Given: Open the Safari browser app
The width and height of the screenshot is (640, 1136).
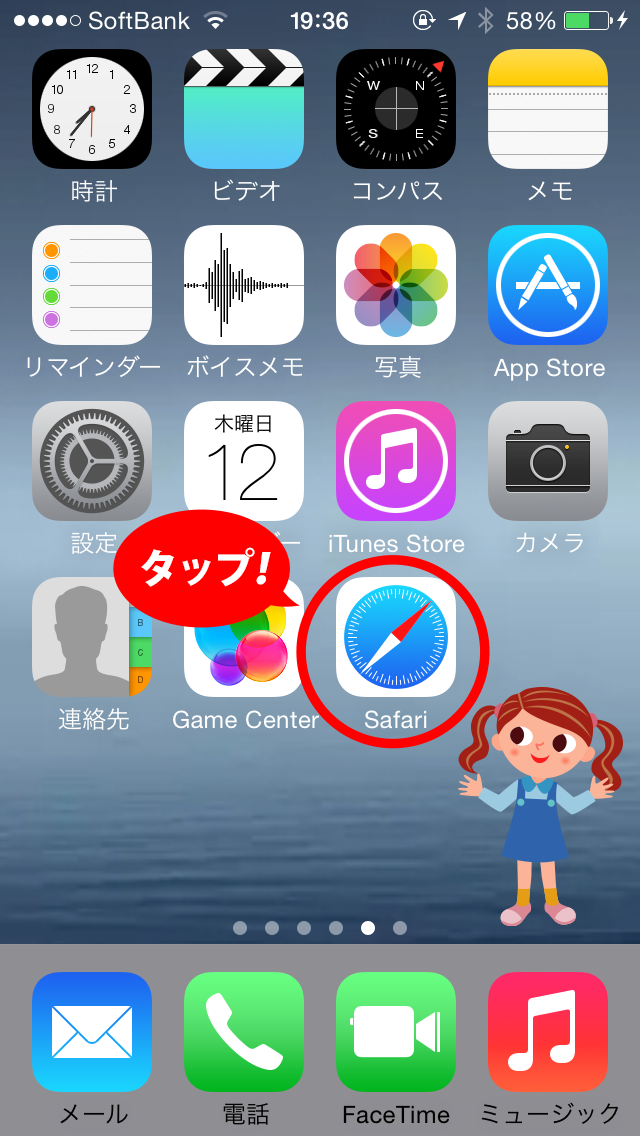Looking at the screenshot, I should point(396,637).
